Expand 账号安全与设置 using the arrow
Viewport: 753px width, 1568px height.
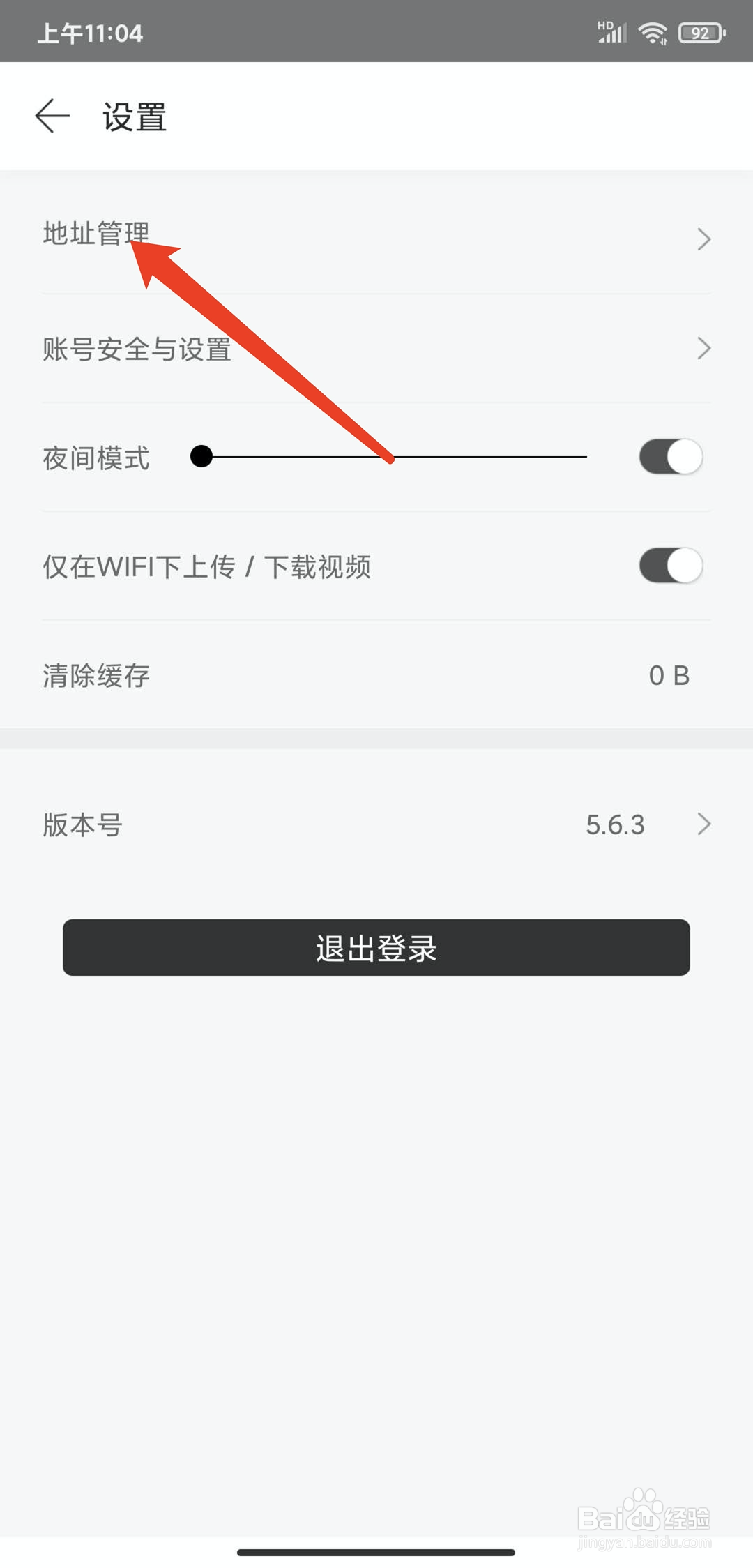(x=704, y=348)
